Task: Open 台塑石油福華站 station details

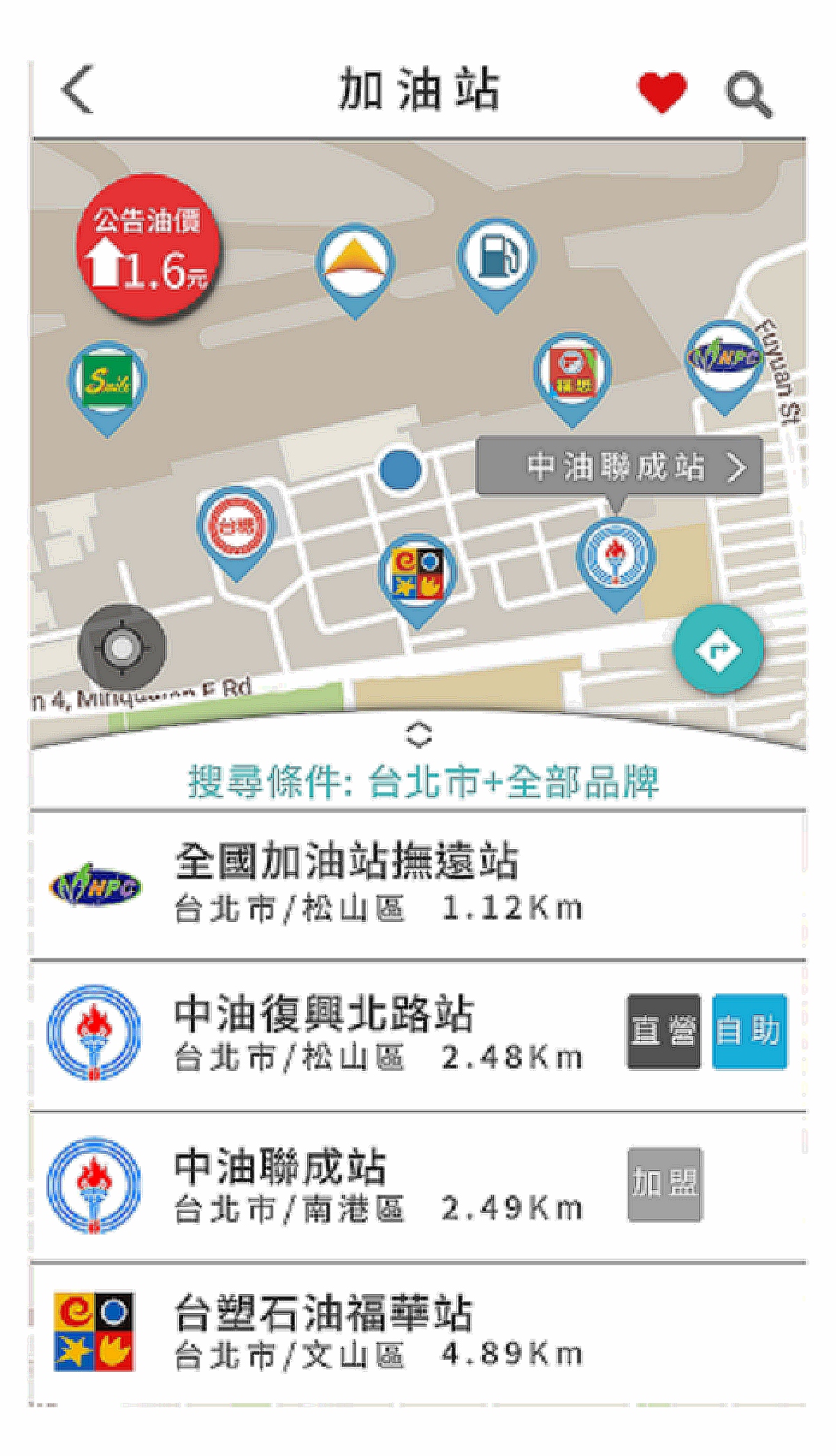Action: tap(418, 1331)
